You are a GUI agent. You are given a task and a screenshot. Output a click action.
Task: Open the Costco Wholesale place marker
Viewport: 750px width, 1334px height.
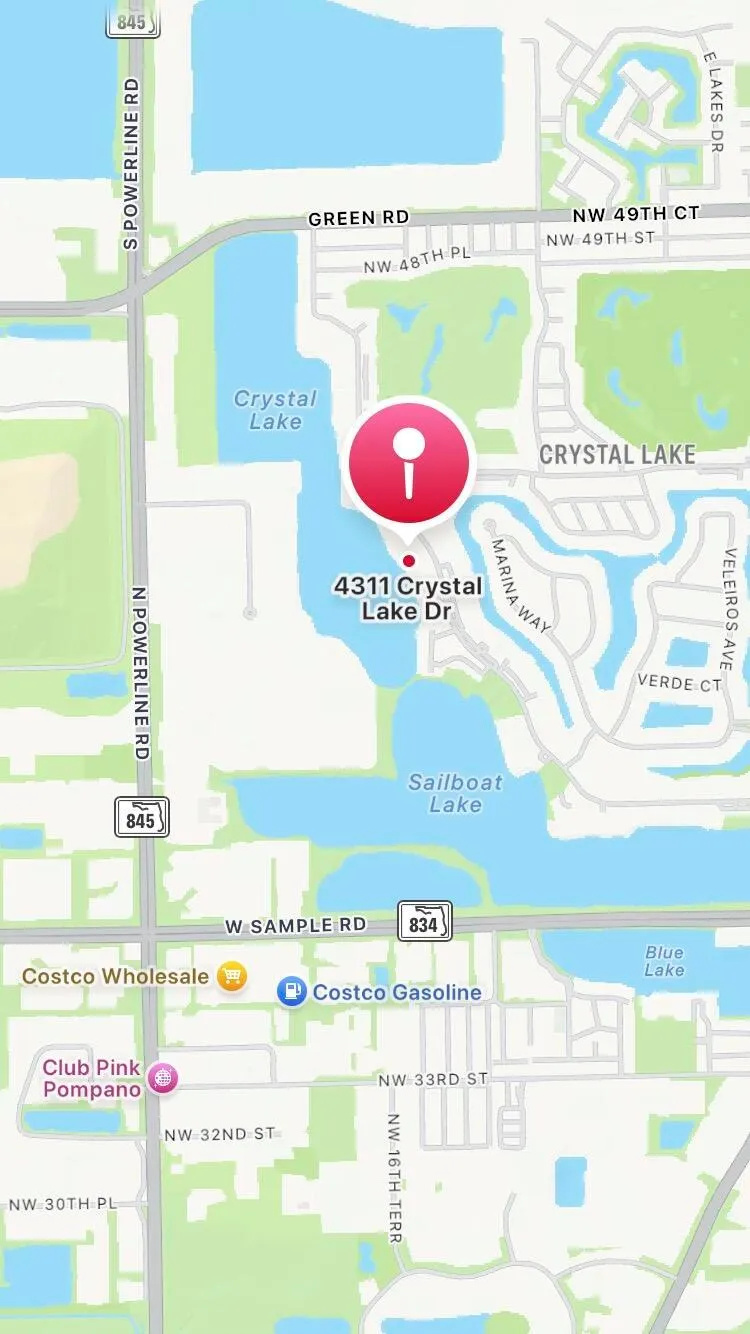tap(232, 976)
